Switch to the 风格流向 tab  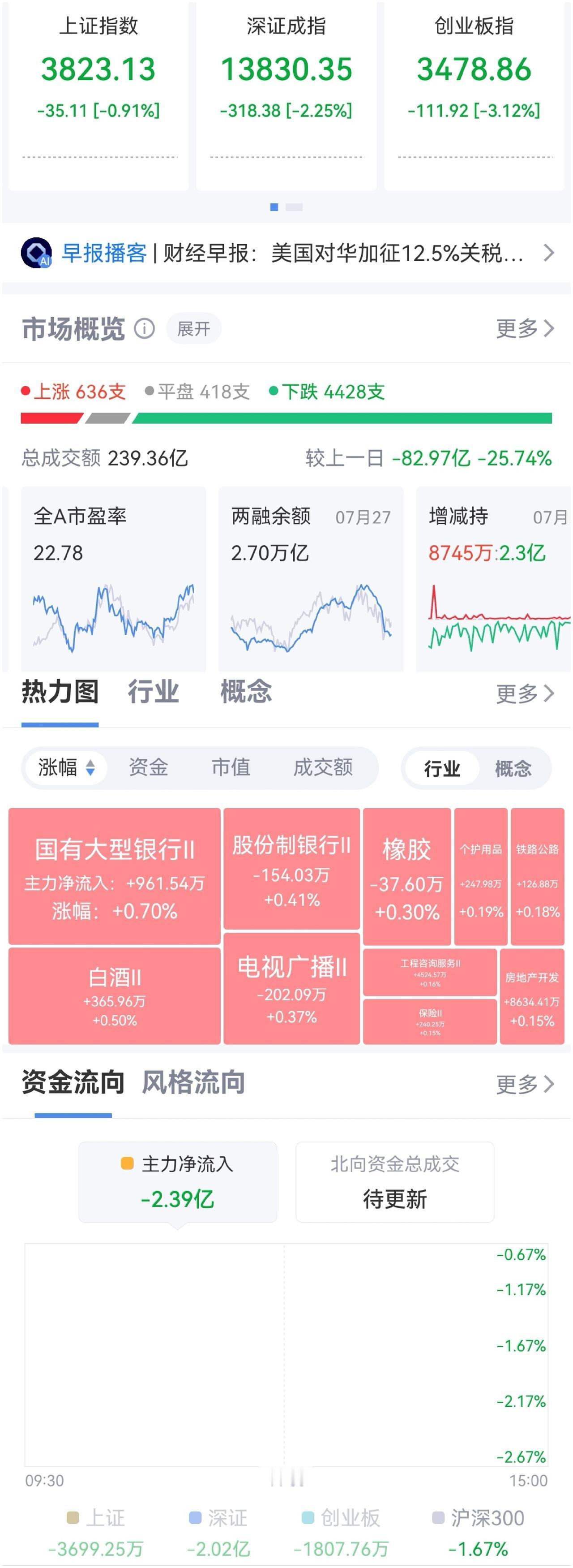pos(193,1083)
